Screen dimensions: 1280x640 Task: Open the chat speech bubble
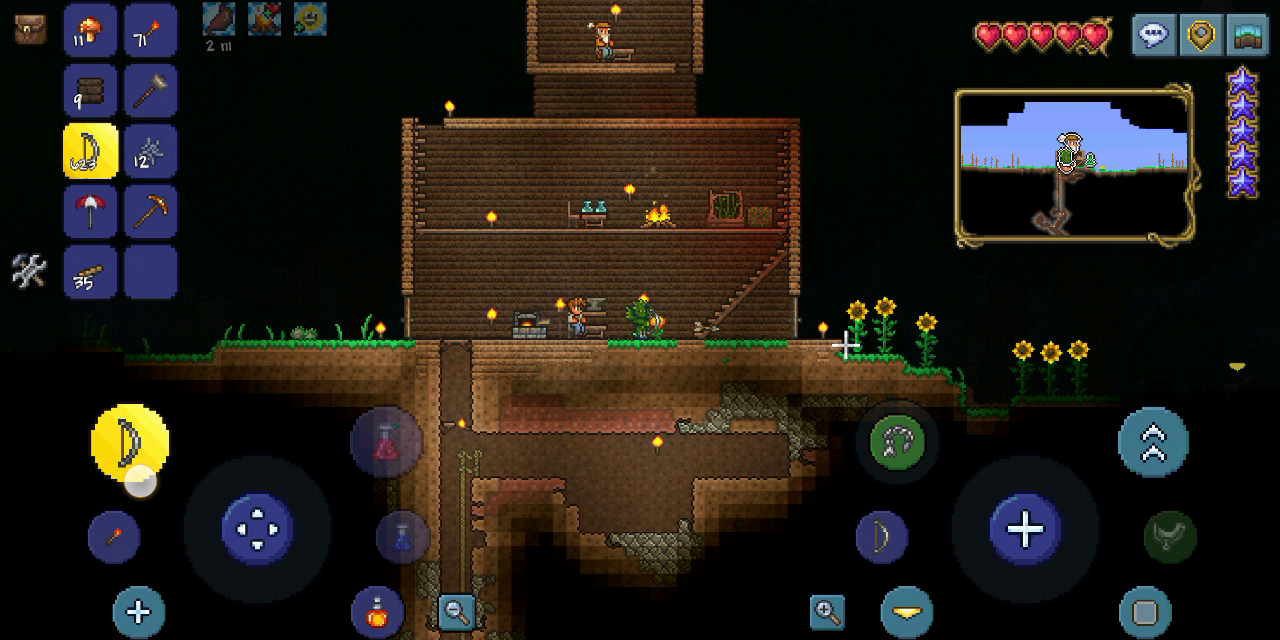[1154, 35]
